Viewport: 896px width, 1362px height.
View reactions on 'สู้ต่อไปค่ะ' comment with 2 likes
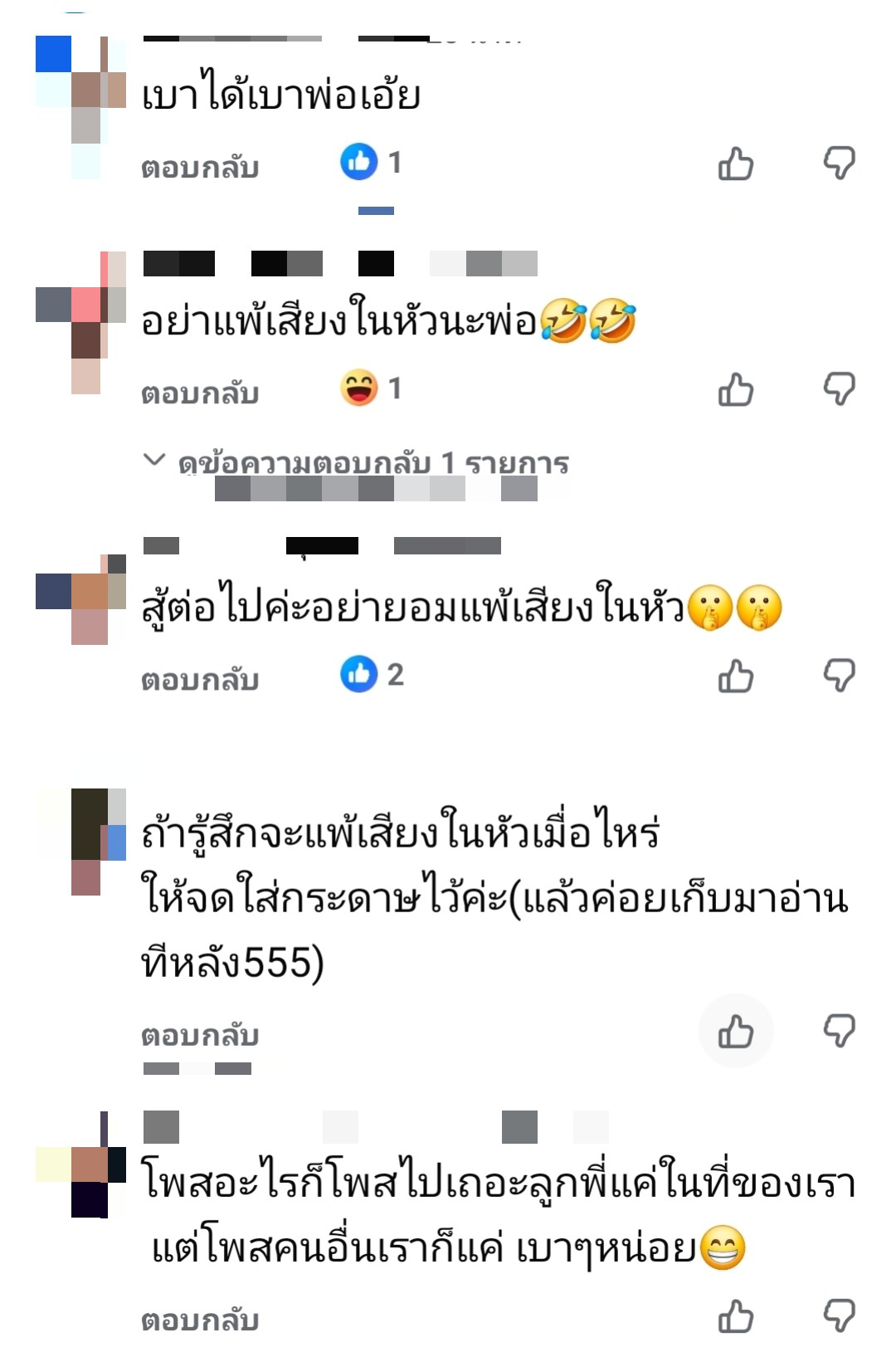pyautogui.click(x=372, y=674)
